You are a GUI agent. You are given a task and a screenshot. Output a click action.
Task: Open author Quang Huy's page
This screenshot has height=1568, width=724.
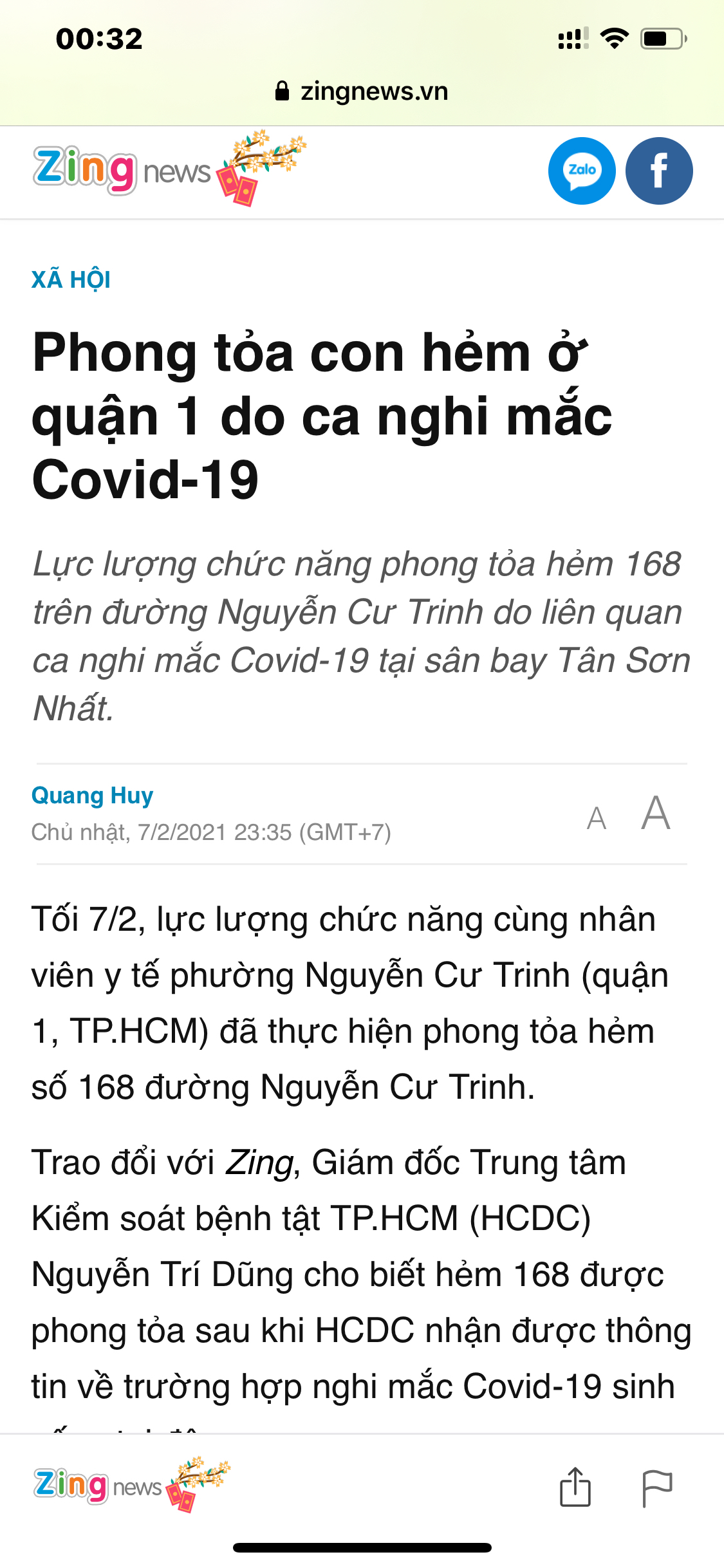[x=92, y=796]
